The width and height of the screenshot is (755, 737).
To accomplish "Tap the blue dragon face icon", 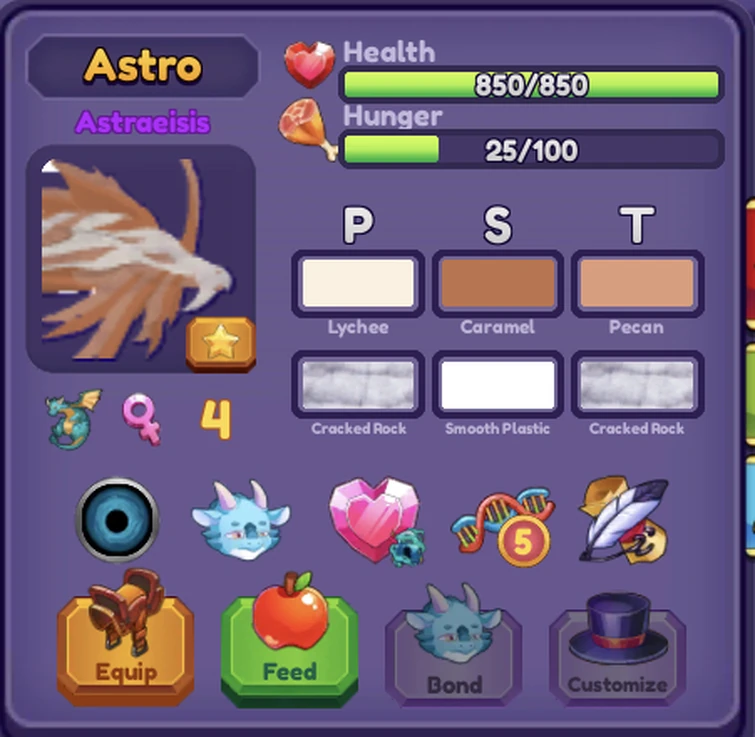I will point(240,519).
